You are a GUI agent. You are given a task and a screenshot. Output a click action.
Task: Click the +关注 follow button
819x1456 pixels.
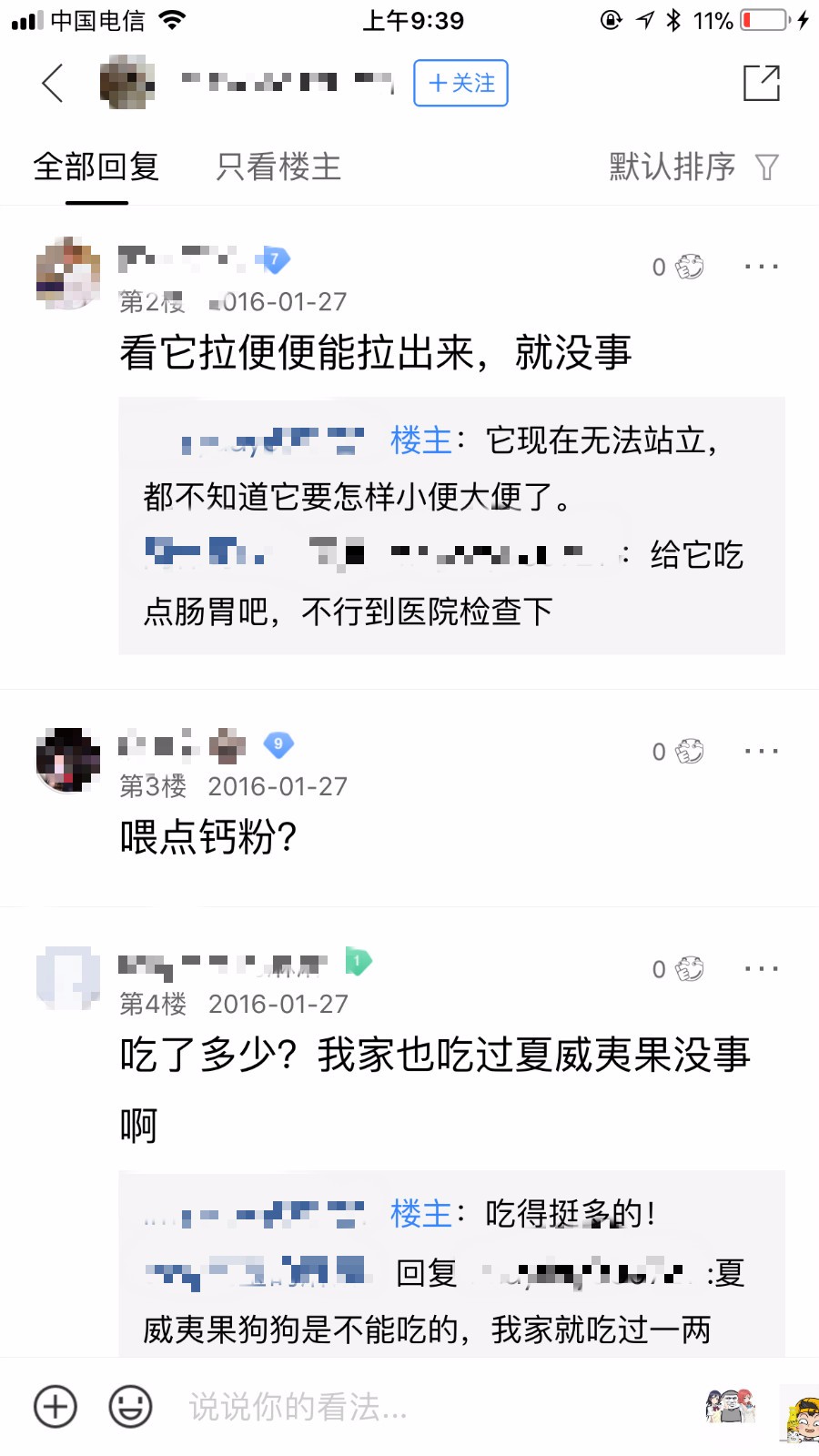pyautogui.click(x=460, y=83)
